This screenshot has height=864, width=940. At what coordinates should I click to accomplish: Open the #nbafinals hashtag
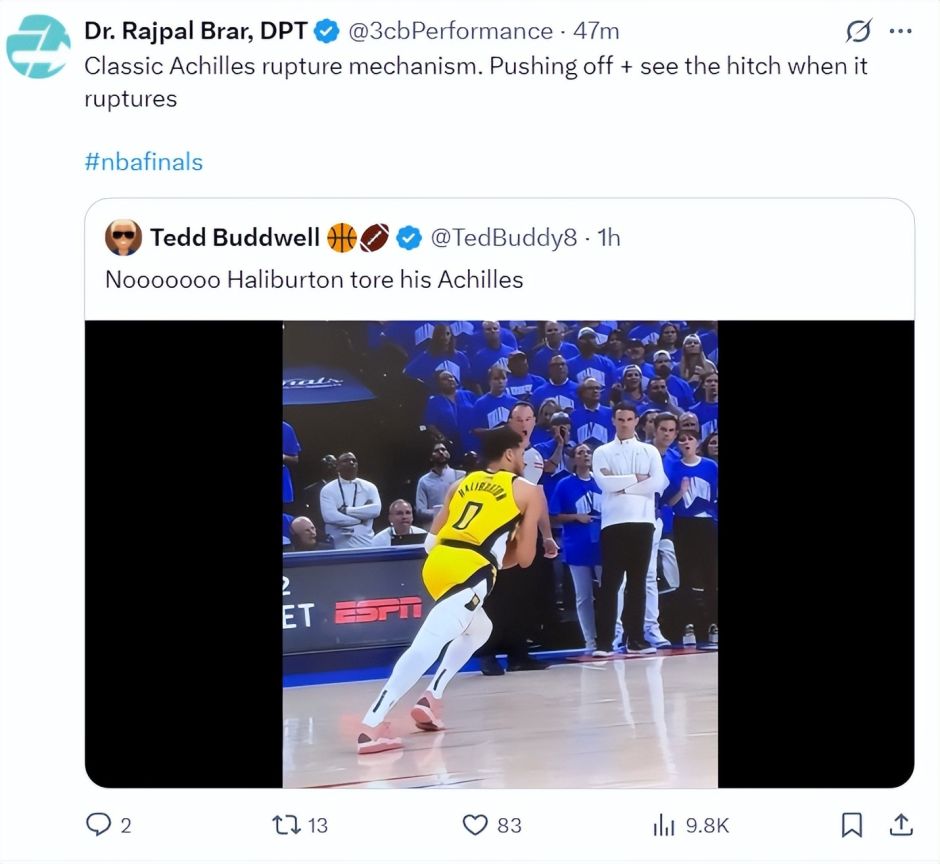143,161
